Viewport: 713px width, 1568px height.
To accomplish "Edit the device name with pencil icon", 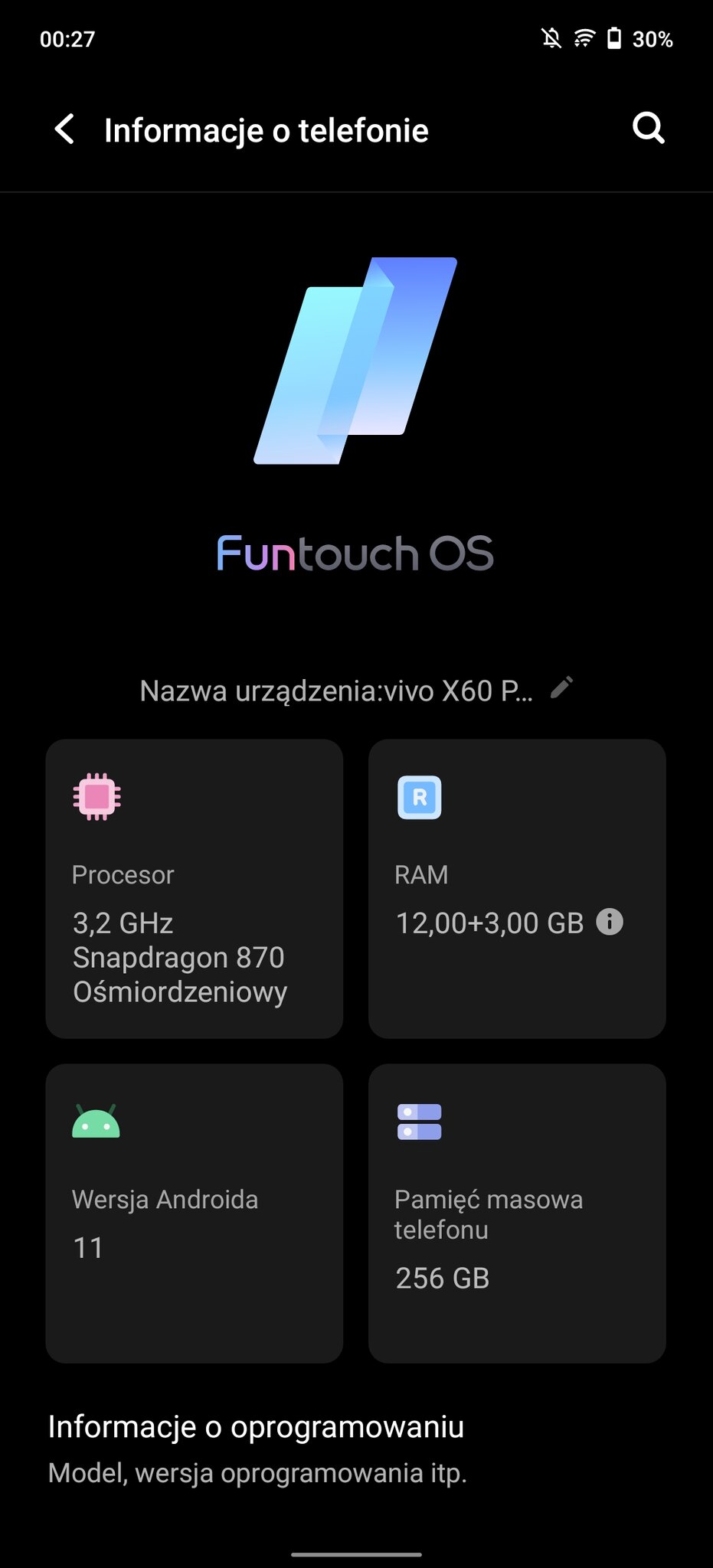I will tap(561, 688).
